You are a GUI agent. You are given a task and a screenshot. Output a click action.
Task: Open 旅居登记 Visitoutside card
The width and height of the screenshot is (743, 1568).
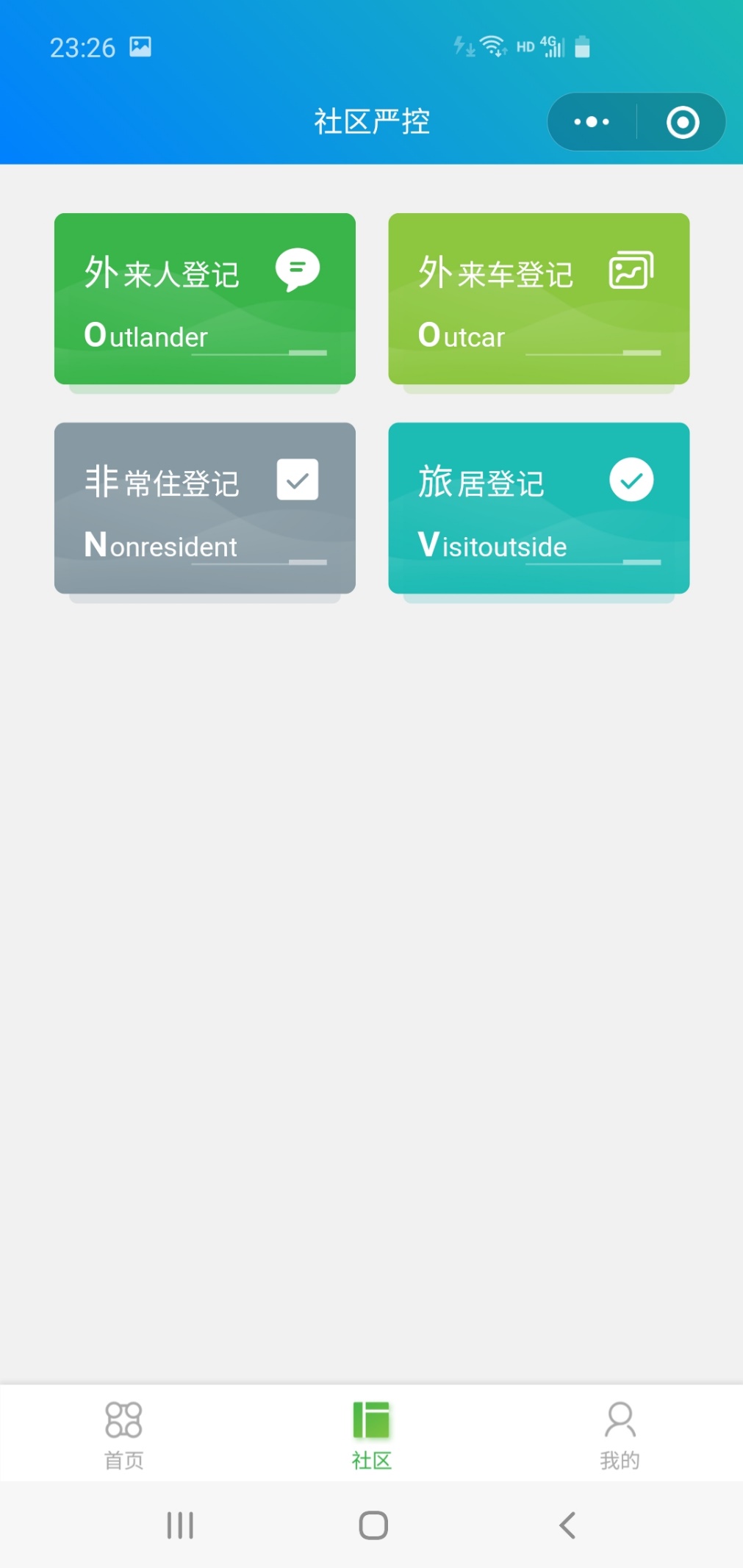click(x=539, y=508)
